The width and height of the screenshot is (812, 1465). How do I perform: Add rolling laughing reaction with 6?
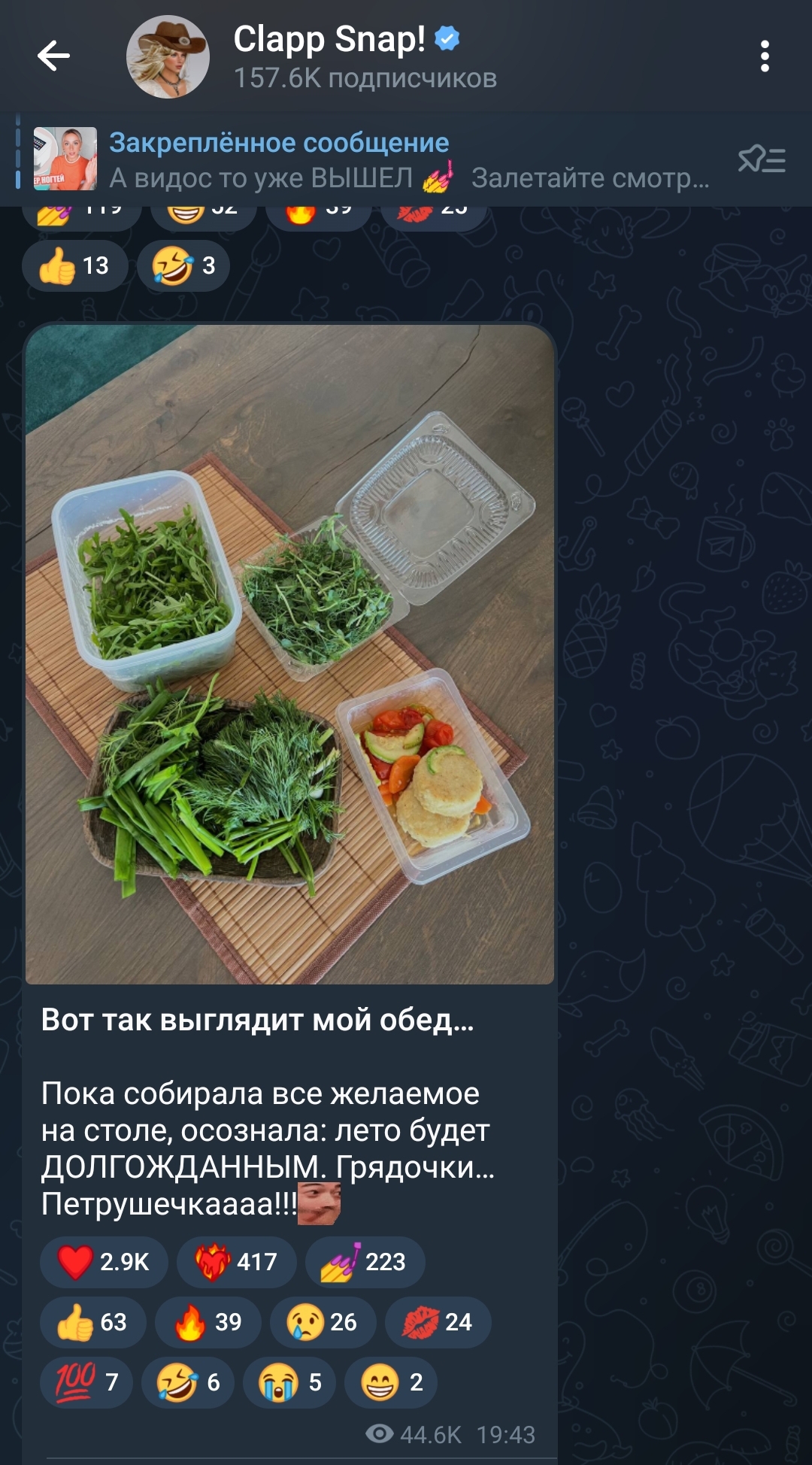coord(188,1382)
